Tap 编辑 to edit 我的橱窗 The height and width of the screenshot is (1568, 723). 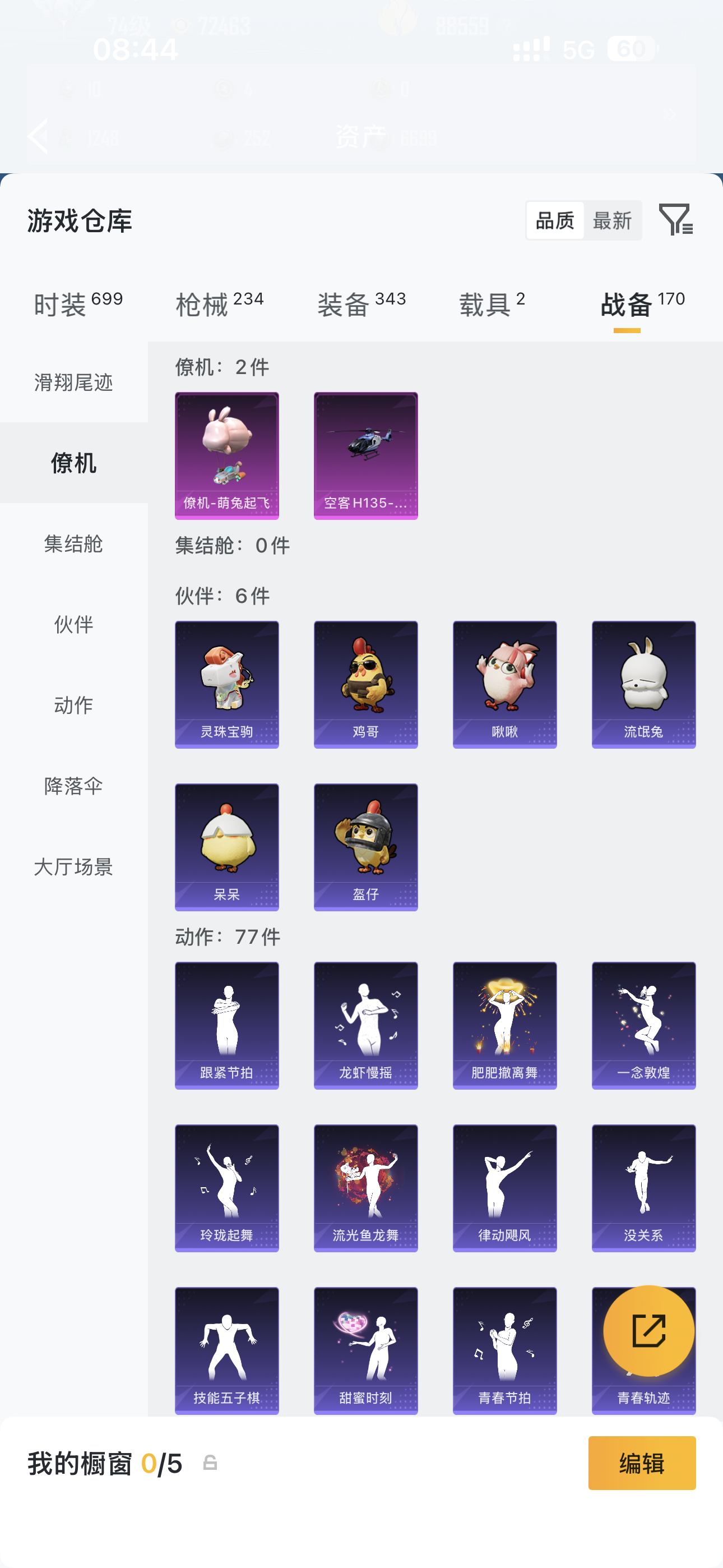click(x=641, y=1463)
